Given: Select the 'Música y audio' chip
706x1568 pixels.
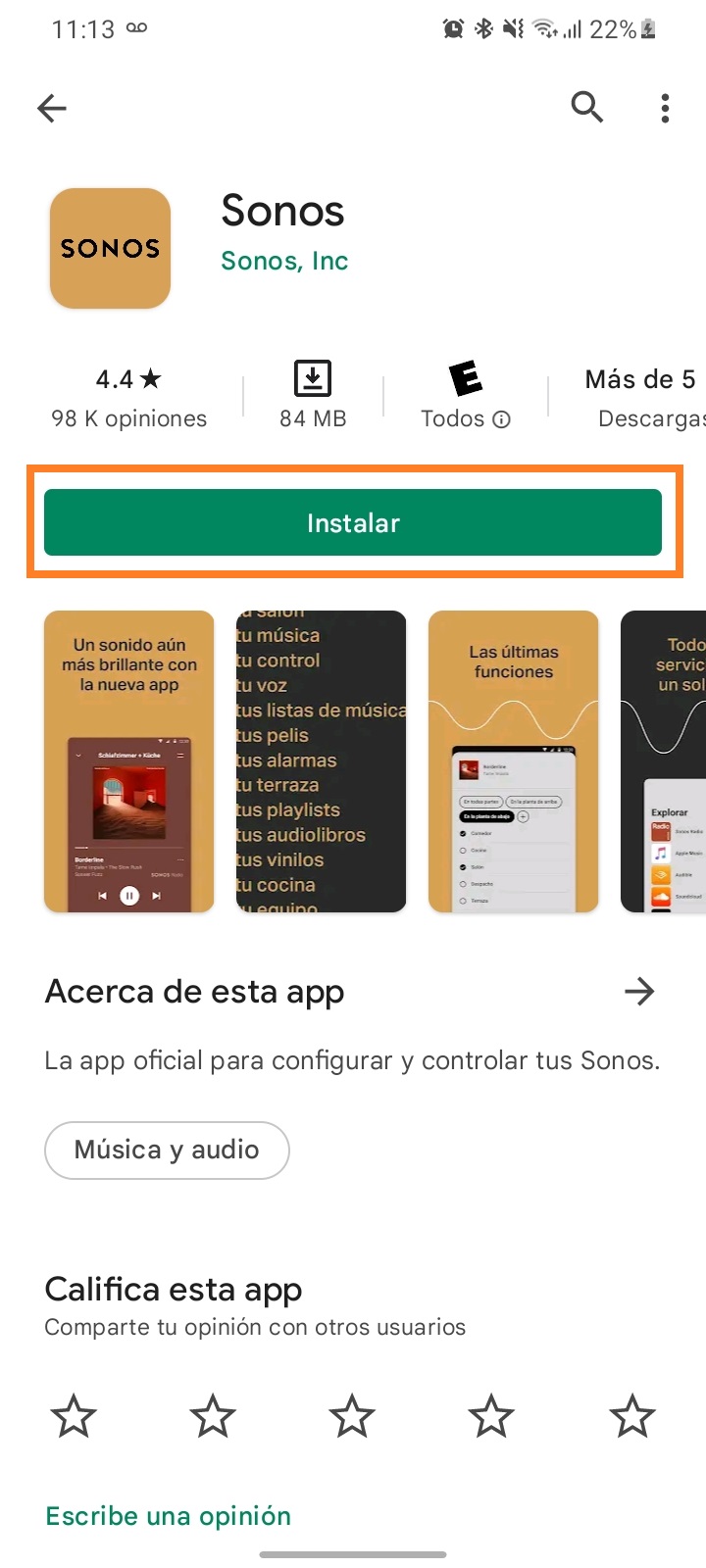Looking at the screenshot, I should (167, 1150).
